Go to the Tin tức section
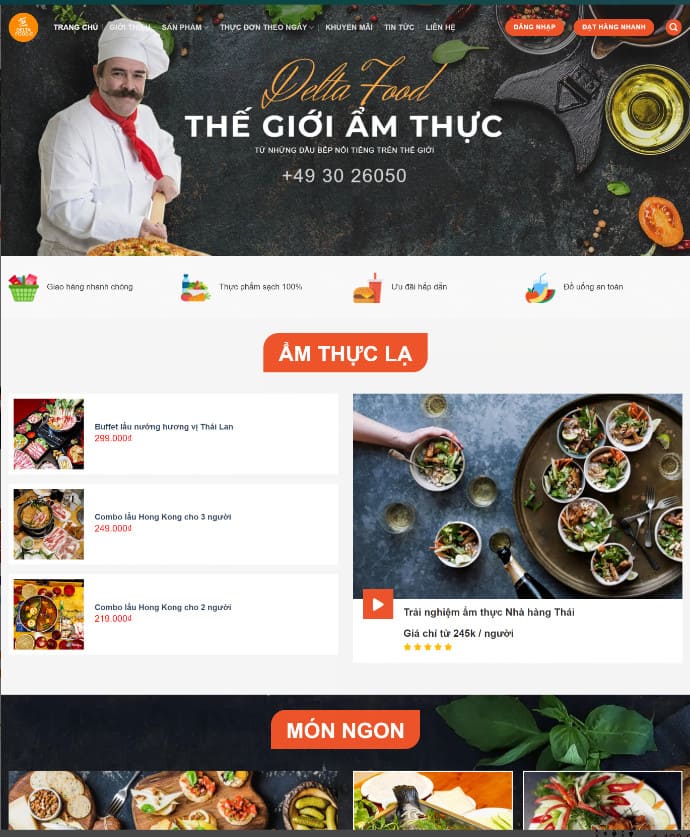Screen dimensions: 690x837 coord(399,27)
